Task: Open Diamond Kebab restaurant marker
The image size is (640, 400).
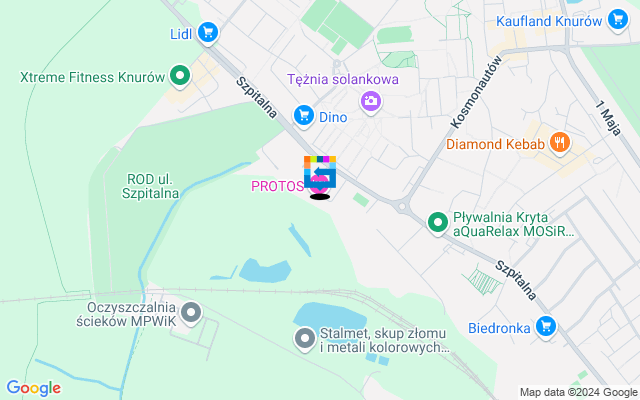Action: (x=559, y=143)
